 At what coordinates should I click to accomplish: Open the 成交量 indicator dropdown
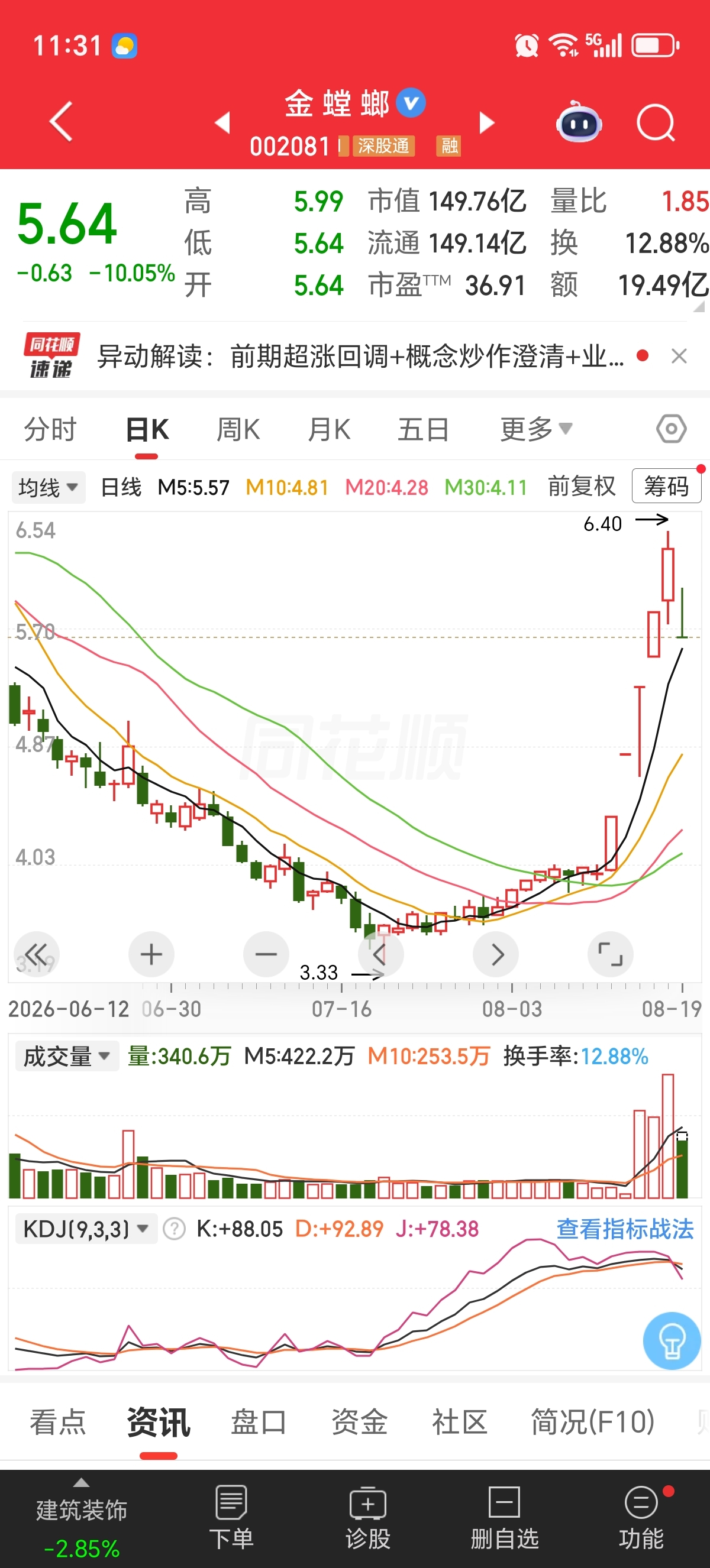[66, 1056]
